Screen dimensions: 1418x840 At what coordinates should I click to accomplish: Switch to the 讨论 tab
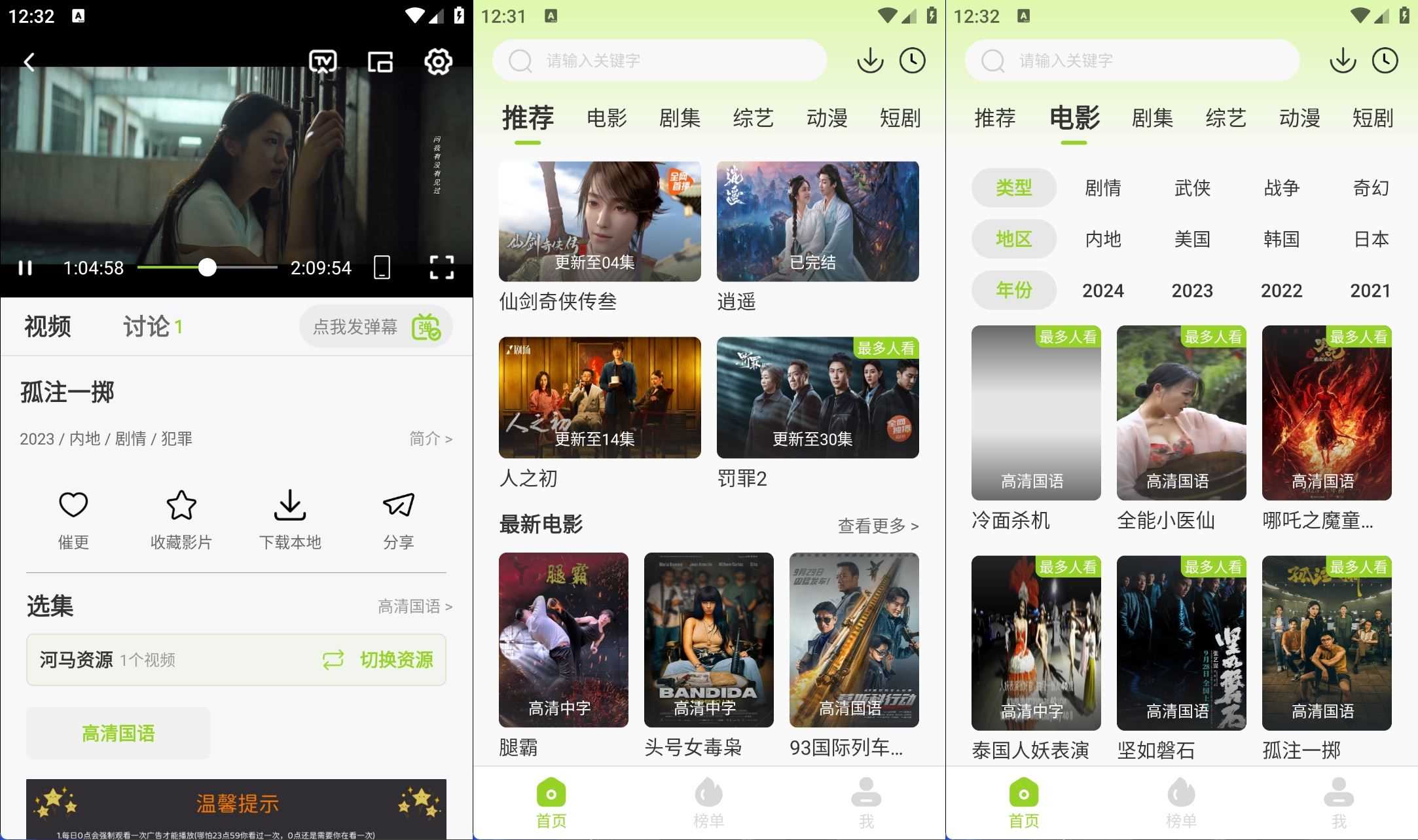click(x=151, y=326)
